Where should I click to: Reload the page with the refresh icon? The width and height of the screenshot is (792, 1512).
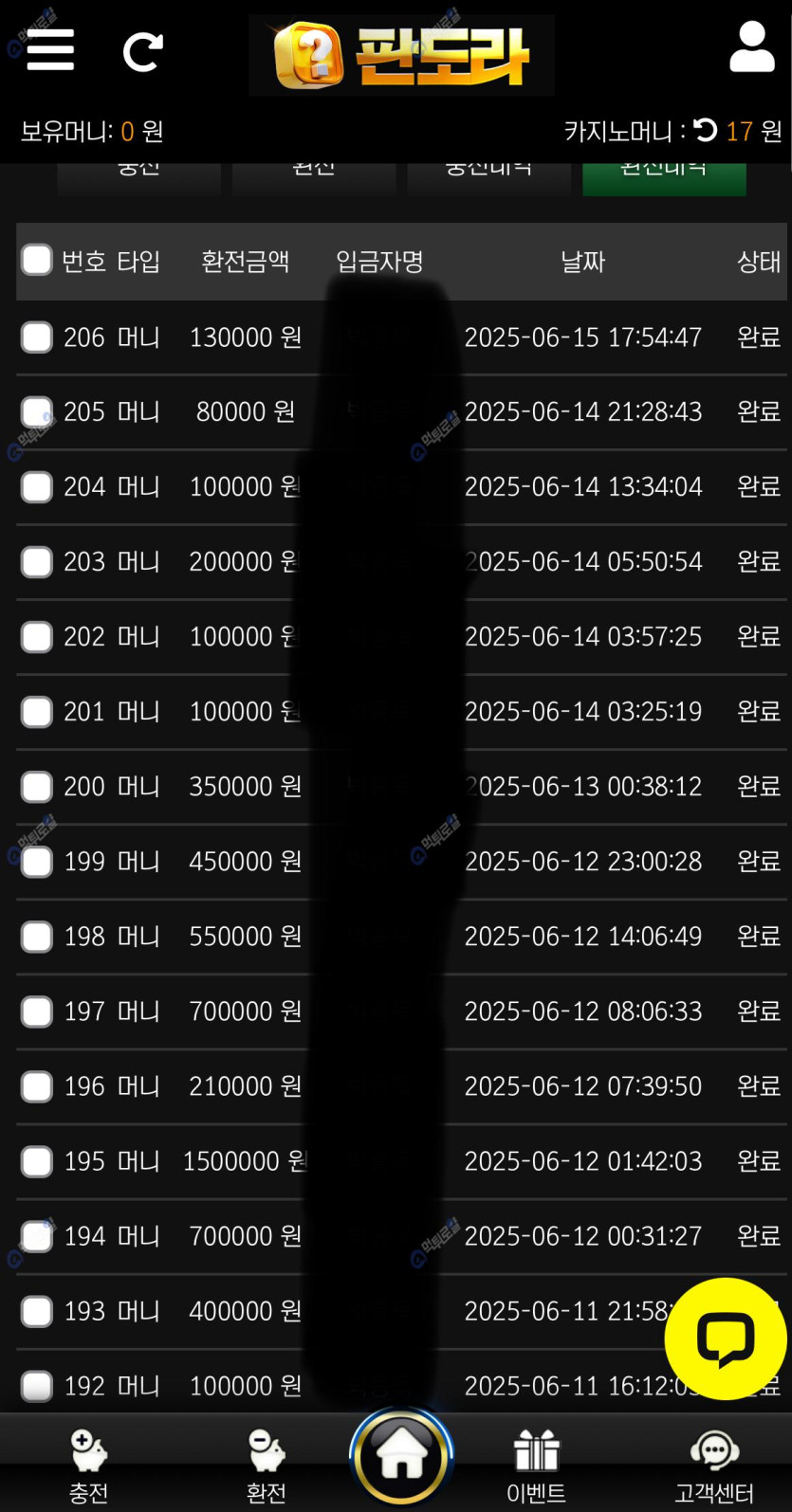(x=143, y=52)
